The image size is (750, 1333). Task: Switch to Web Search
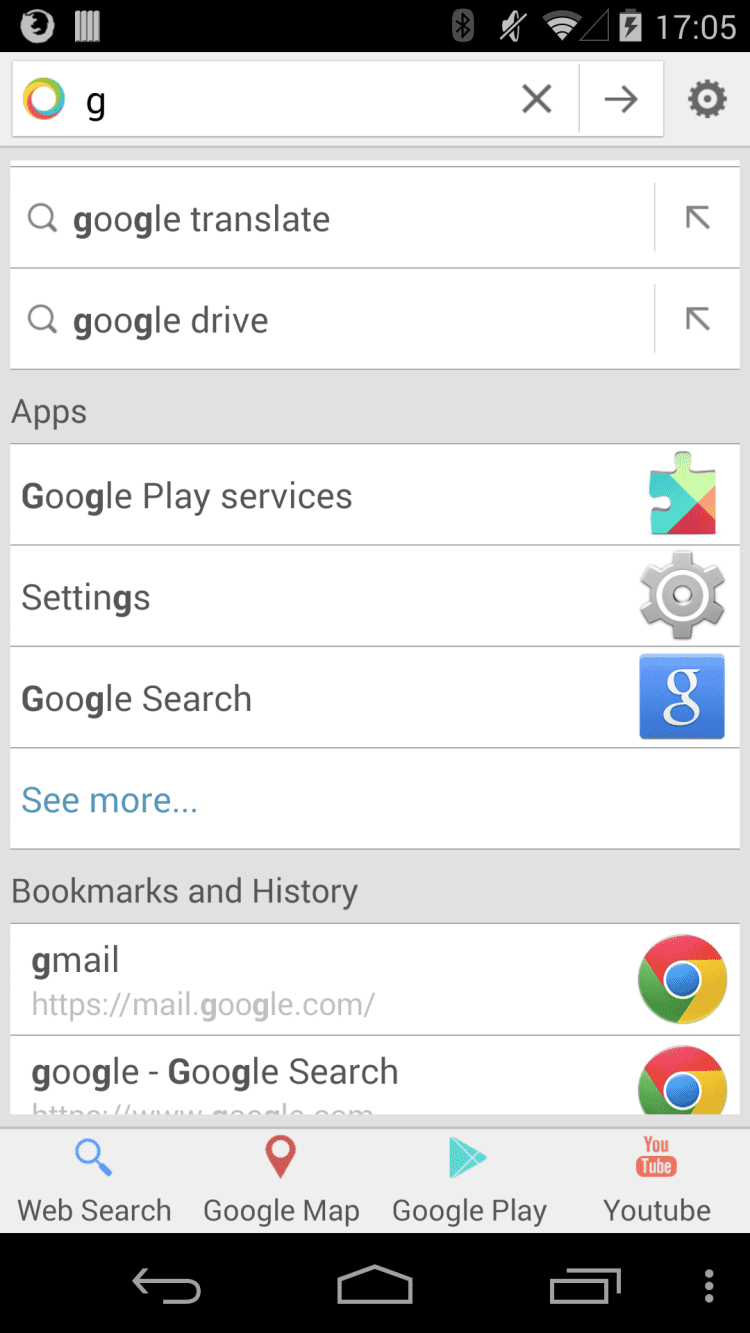[94, 1181]
